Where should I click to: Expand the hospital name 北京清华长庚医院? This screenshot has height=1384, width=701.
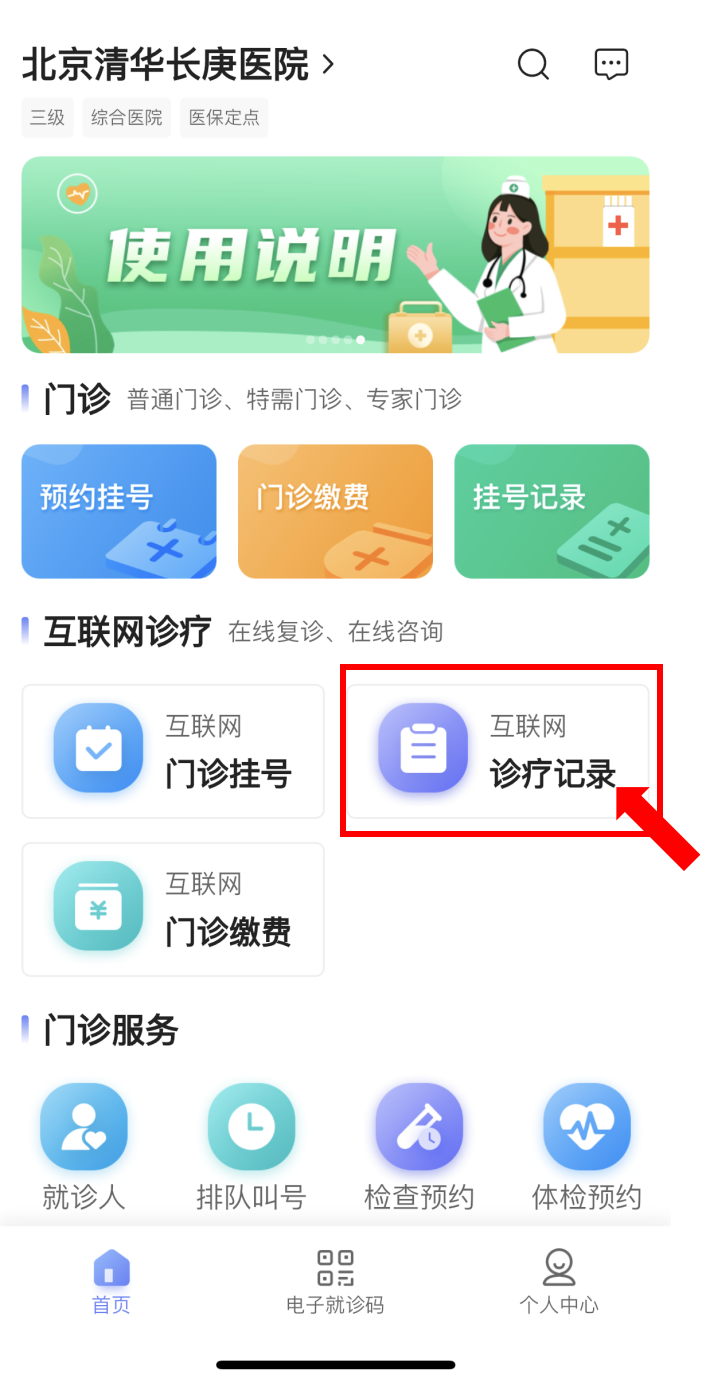[x=178, y=66]
